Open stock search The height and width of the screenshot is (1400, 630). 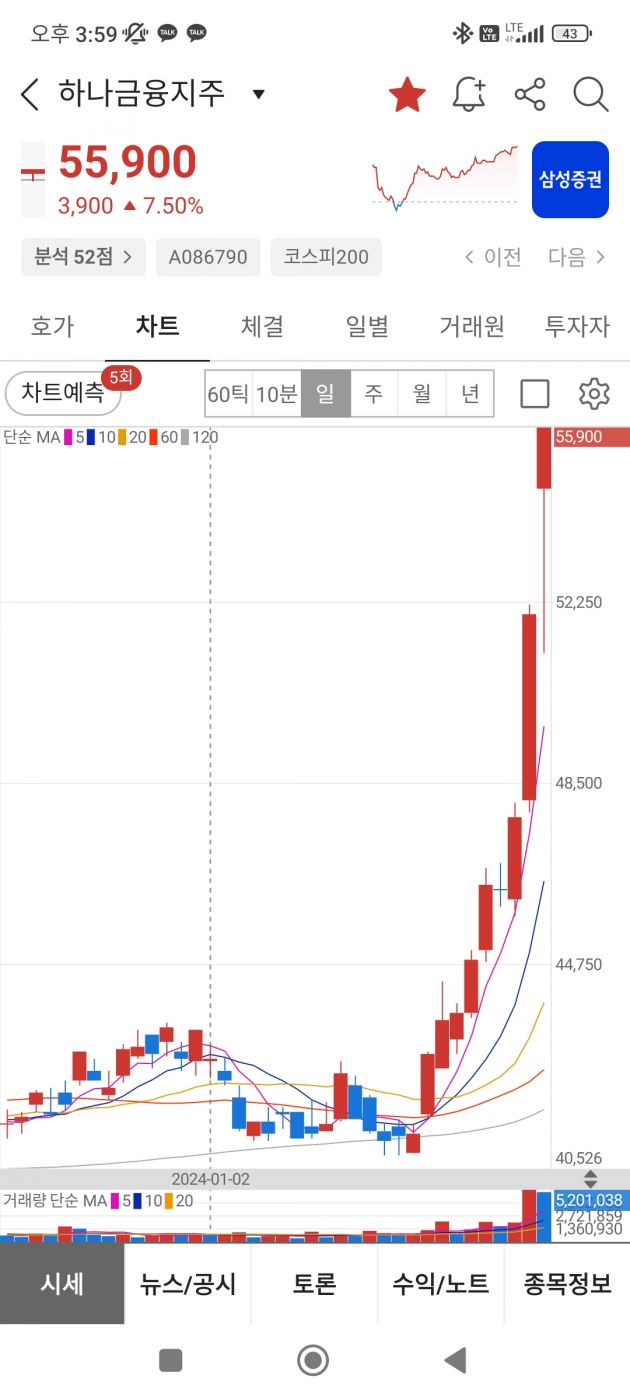(x=591, y=95)
